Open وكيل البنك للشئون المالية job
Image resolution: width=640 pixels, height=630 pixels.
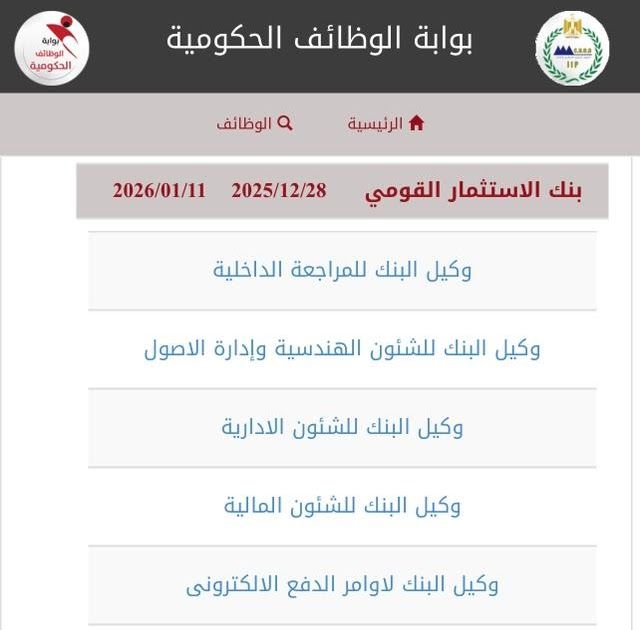342,506
